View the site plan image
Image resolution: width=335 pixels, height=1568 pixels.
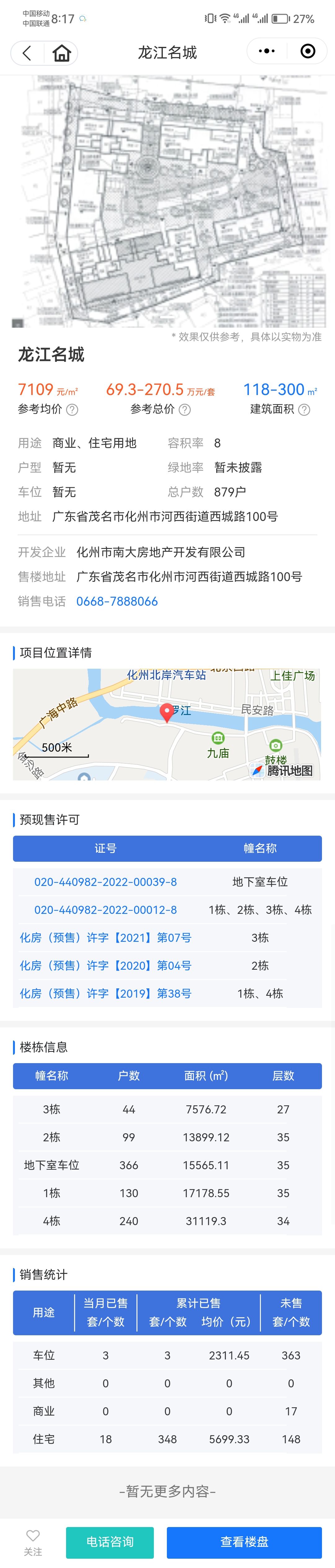pyautogui.click(x=167, y=201)
